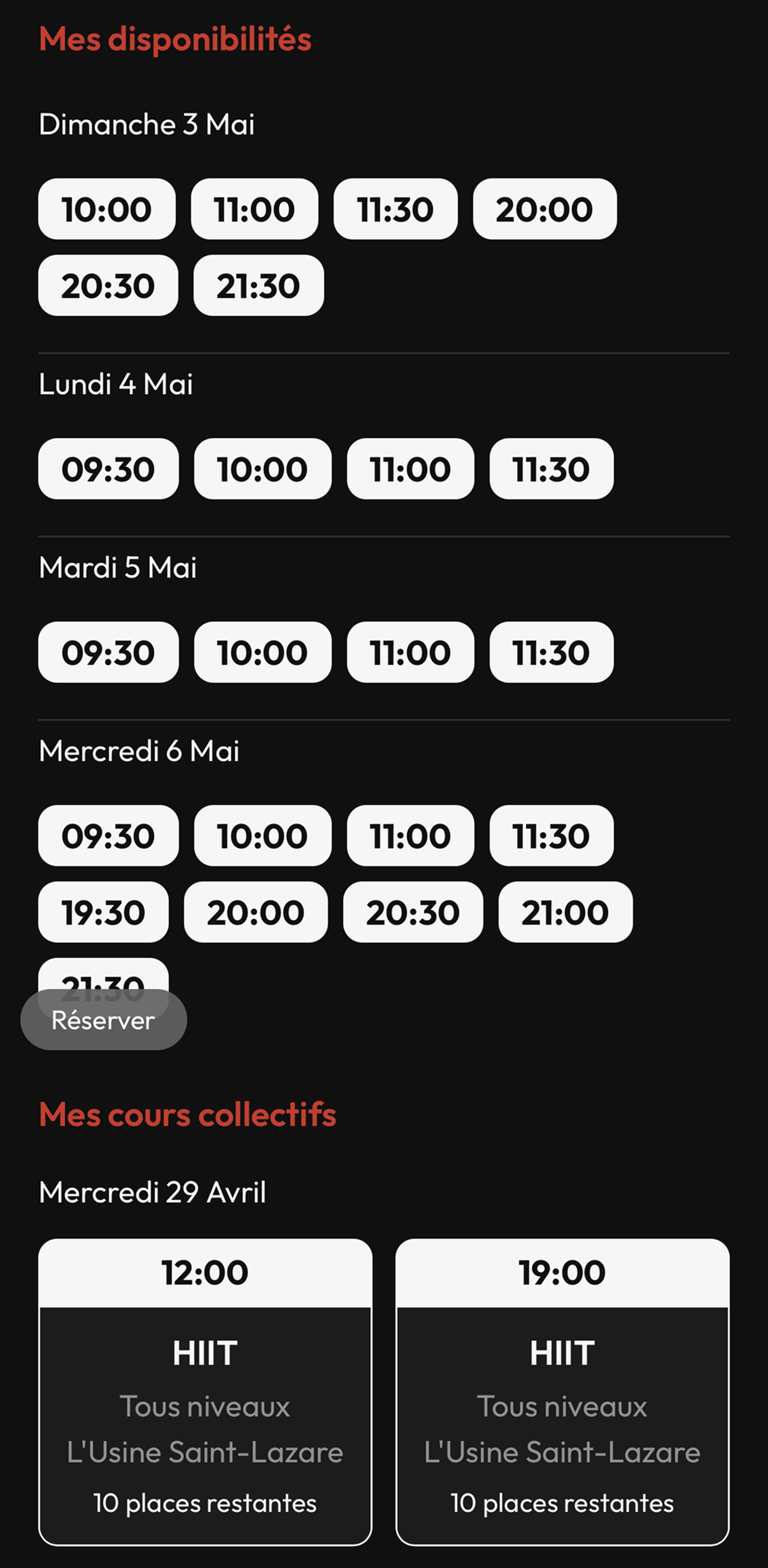Open the 19:00 HIIT class card
Image resolution: width=768 pixels, height=1568 pixels.
(x=562, y=1391)
